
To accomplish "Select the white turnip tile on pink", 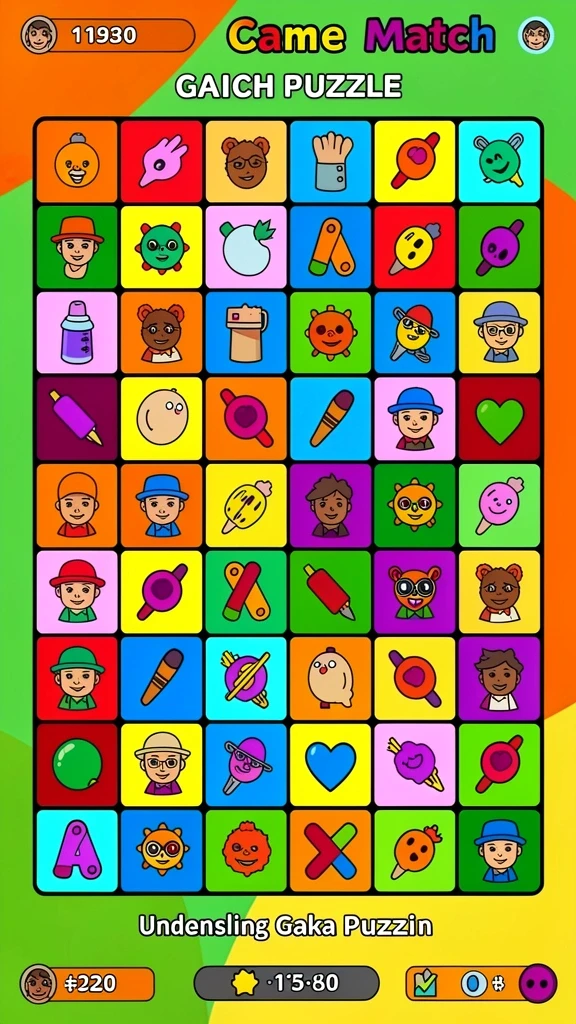I will click(x=246, y=247).
